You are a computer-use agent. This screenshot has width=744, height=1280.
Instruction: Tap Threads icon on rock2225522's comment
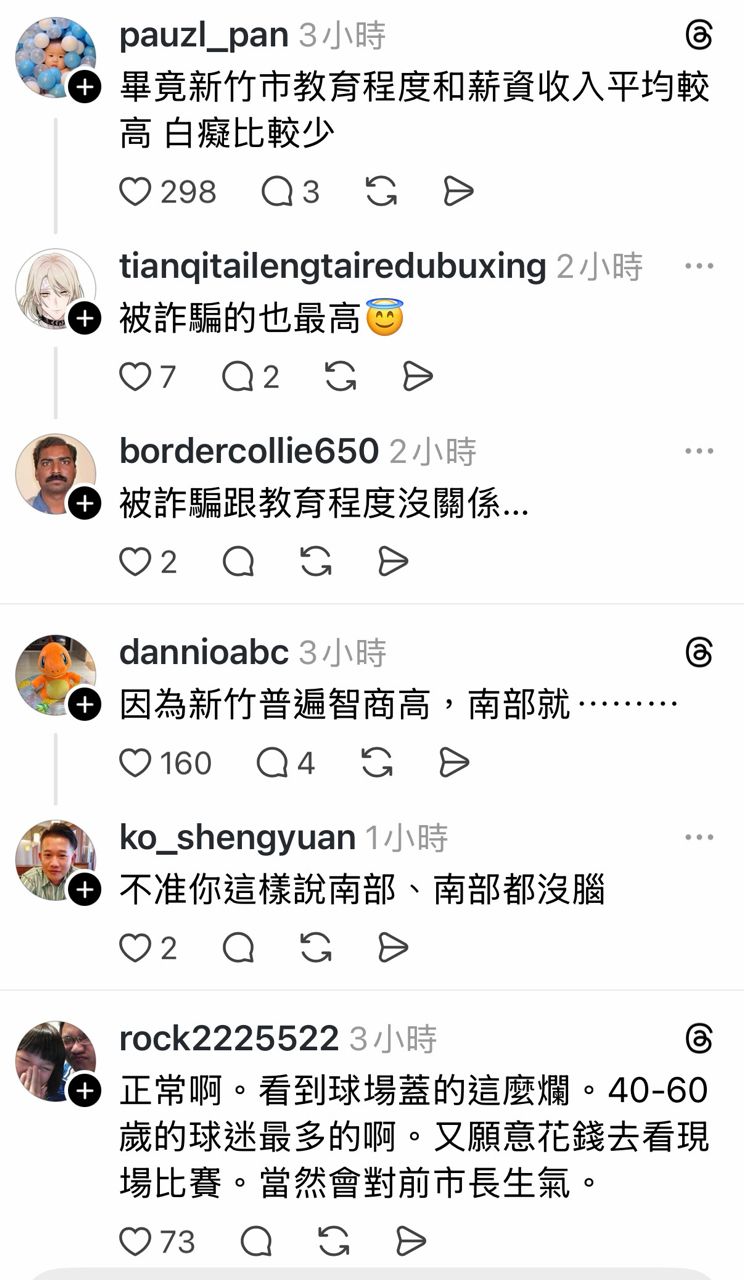699,1039
